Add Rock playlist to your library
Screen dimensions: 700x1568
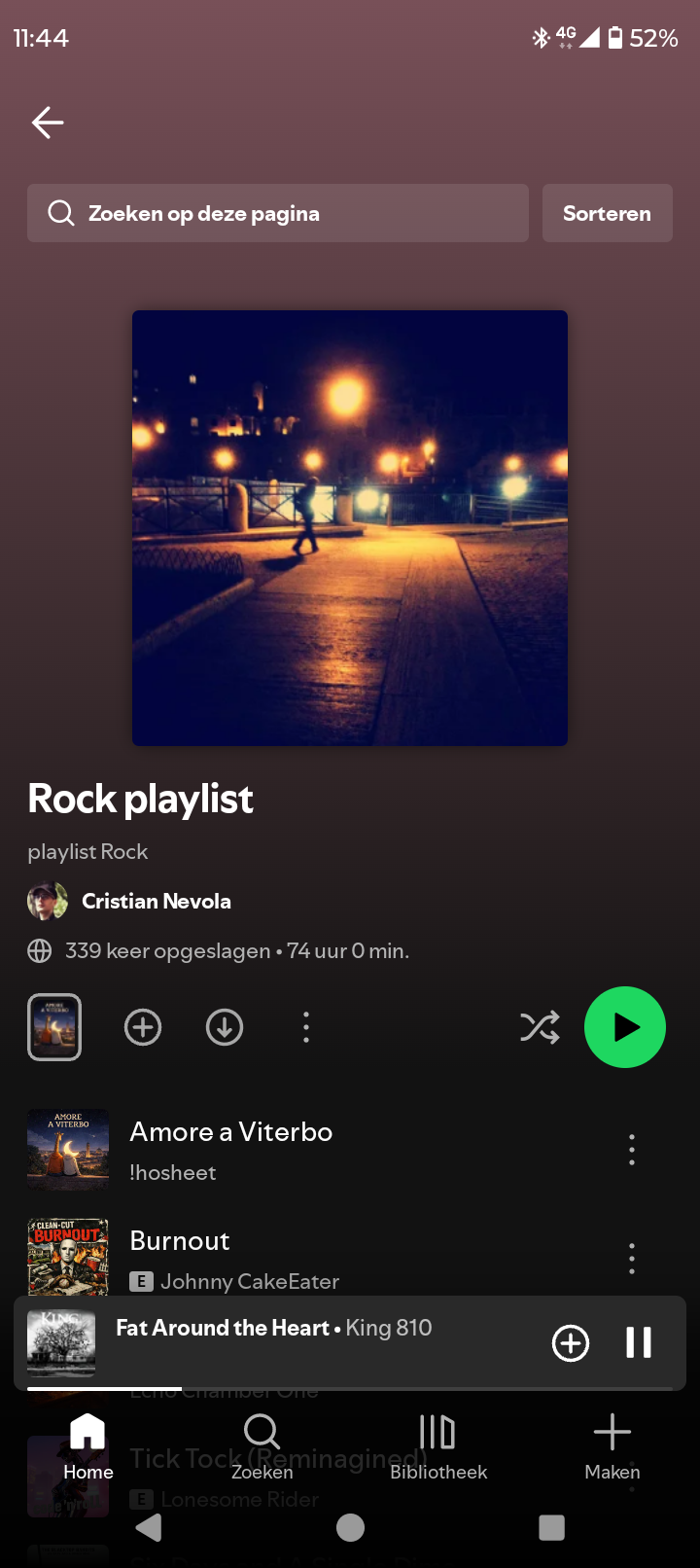[143, 1027]
